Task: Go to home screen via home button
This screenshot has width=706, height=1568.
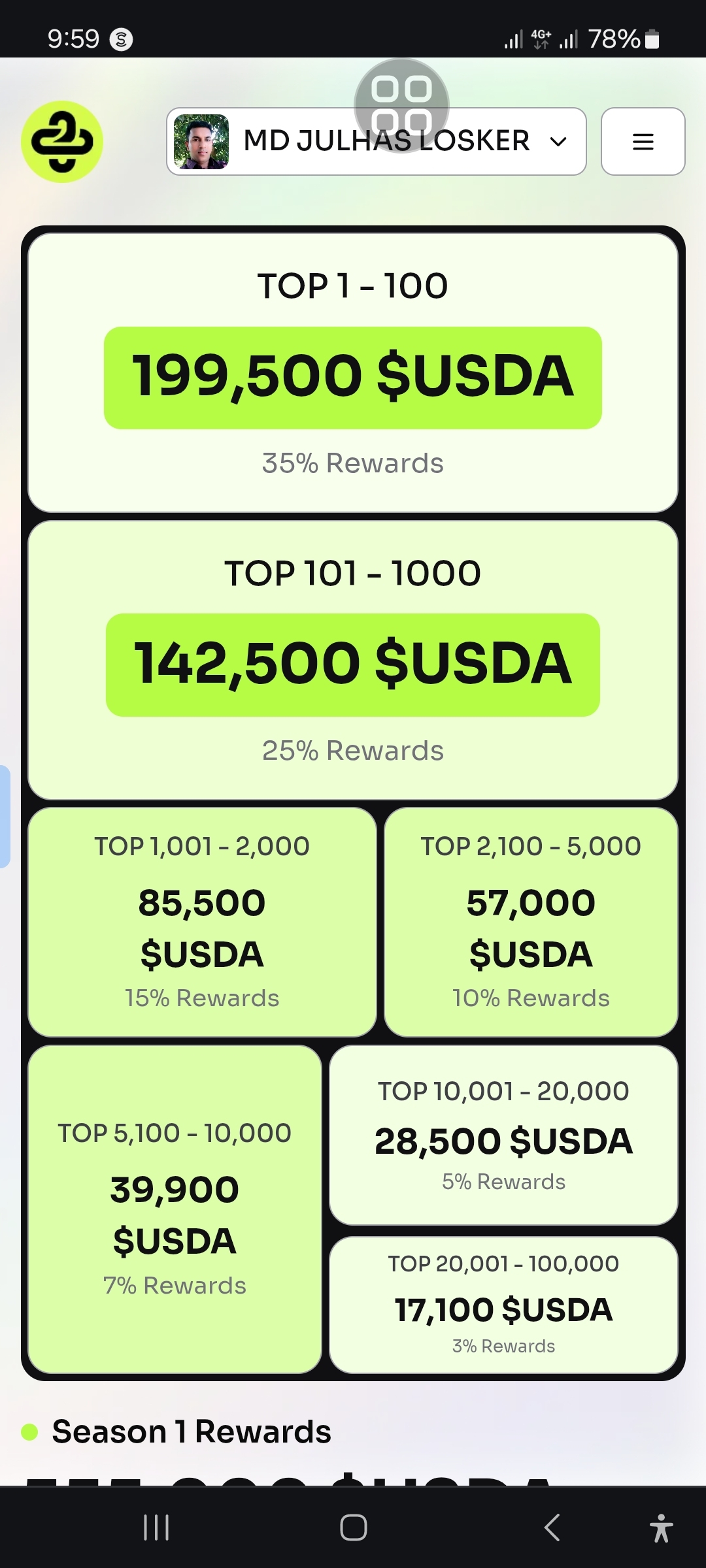Action: tap(354, 1527)
